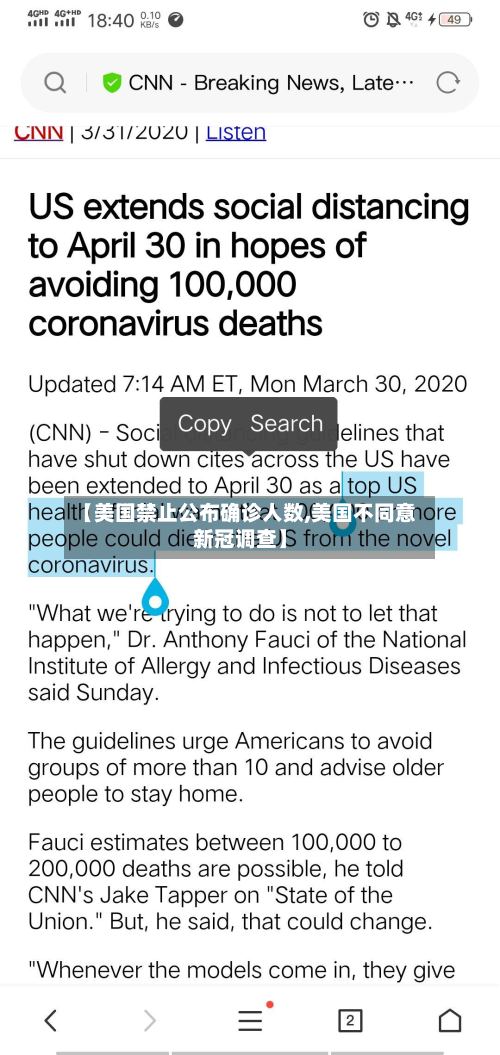Open the tab switcher showing 2 tabs
Screen dimensions: 500x1055
click(350, 1021)
